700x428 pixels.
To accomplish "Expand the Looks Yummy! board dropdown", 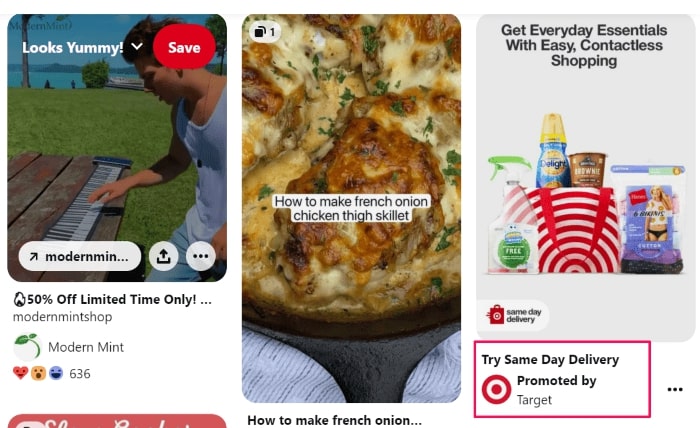I will [138, 47].
